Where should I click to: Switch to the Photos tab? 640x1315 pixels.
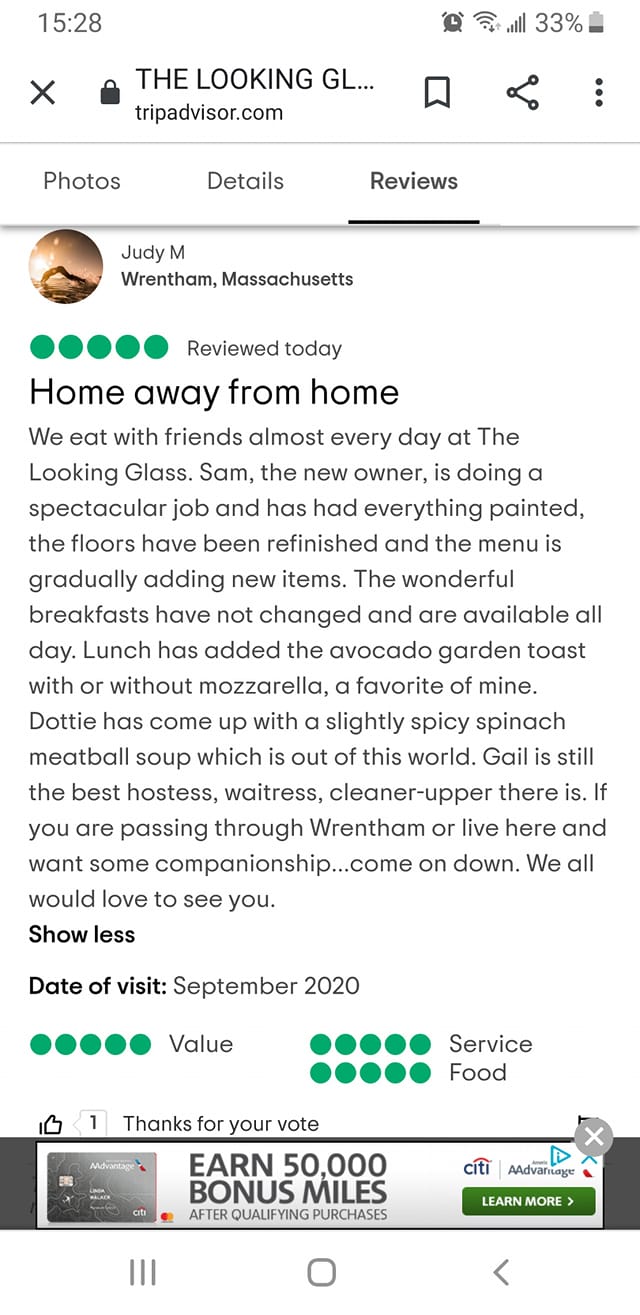coord(82,181)
